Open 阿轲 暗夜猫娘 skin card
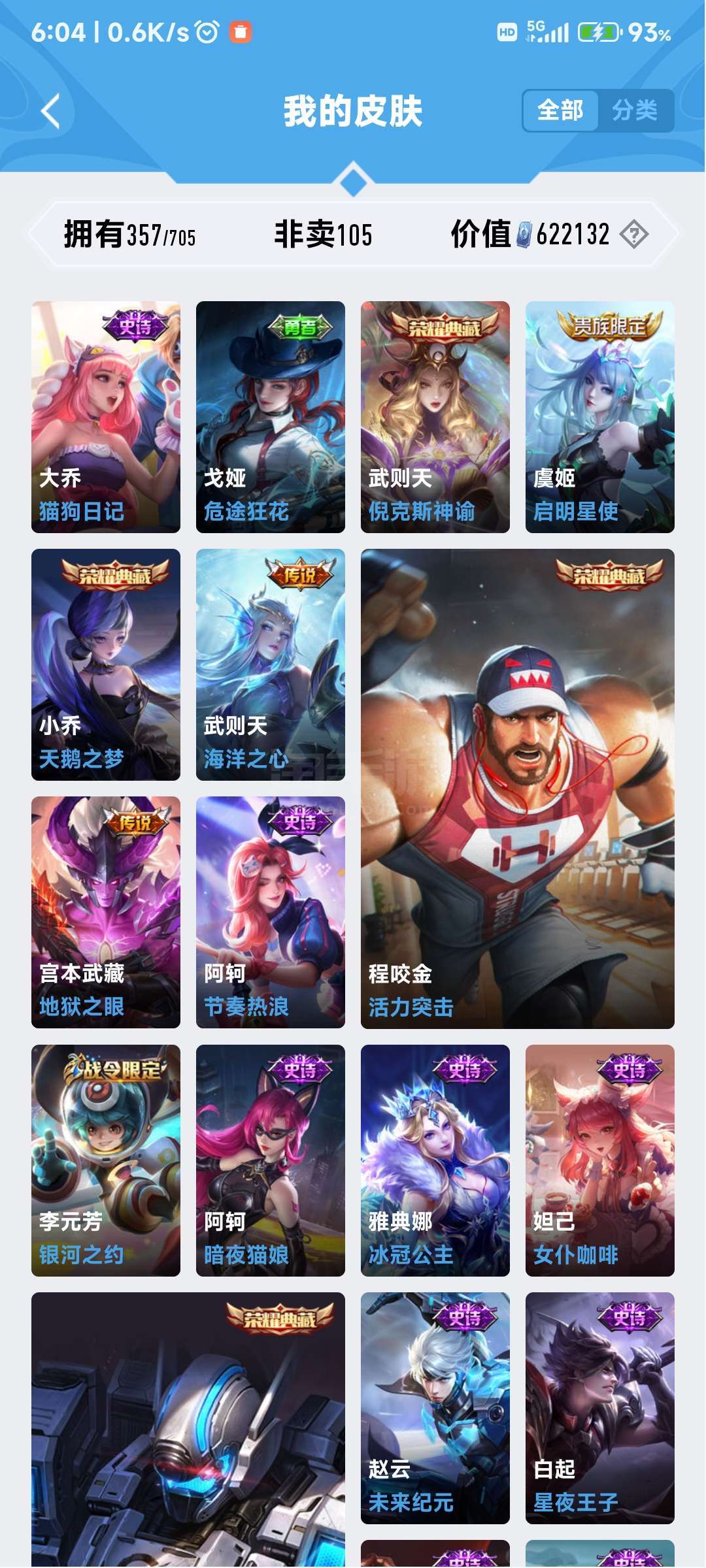 pos(271,1160)
